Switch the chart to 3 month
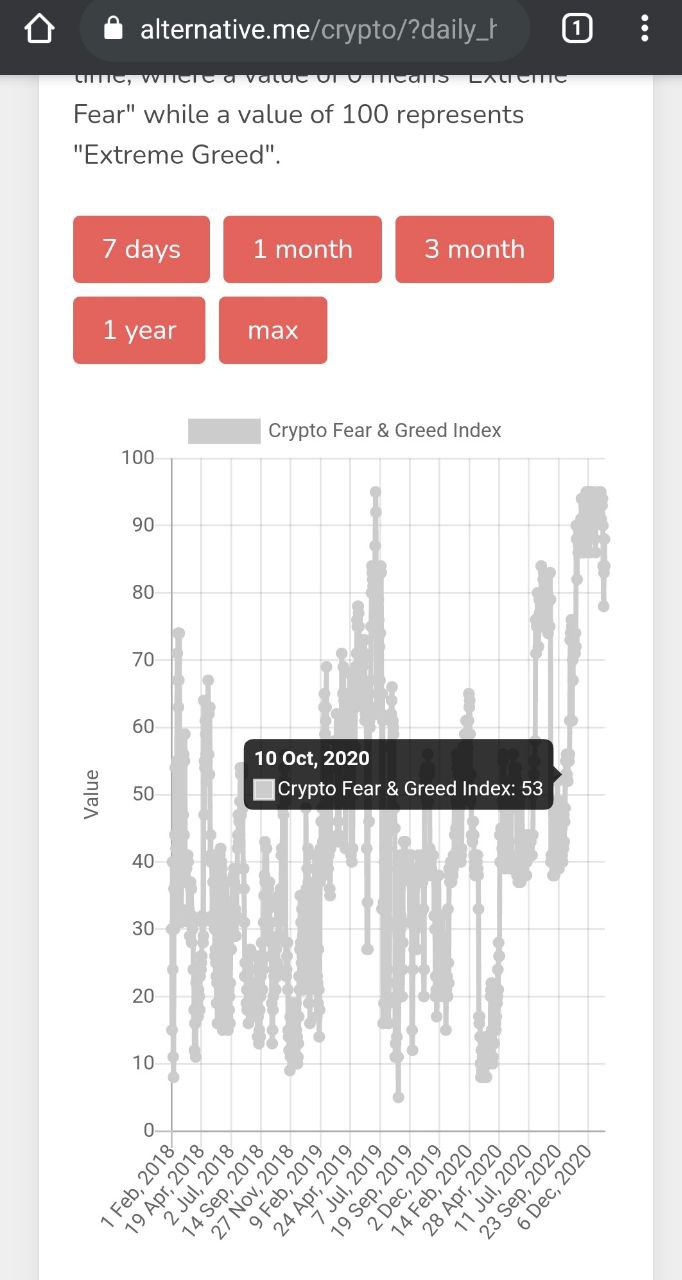Viewport: 682px width, 1280px height. click(474, 249)
